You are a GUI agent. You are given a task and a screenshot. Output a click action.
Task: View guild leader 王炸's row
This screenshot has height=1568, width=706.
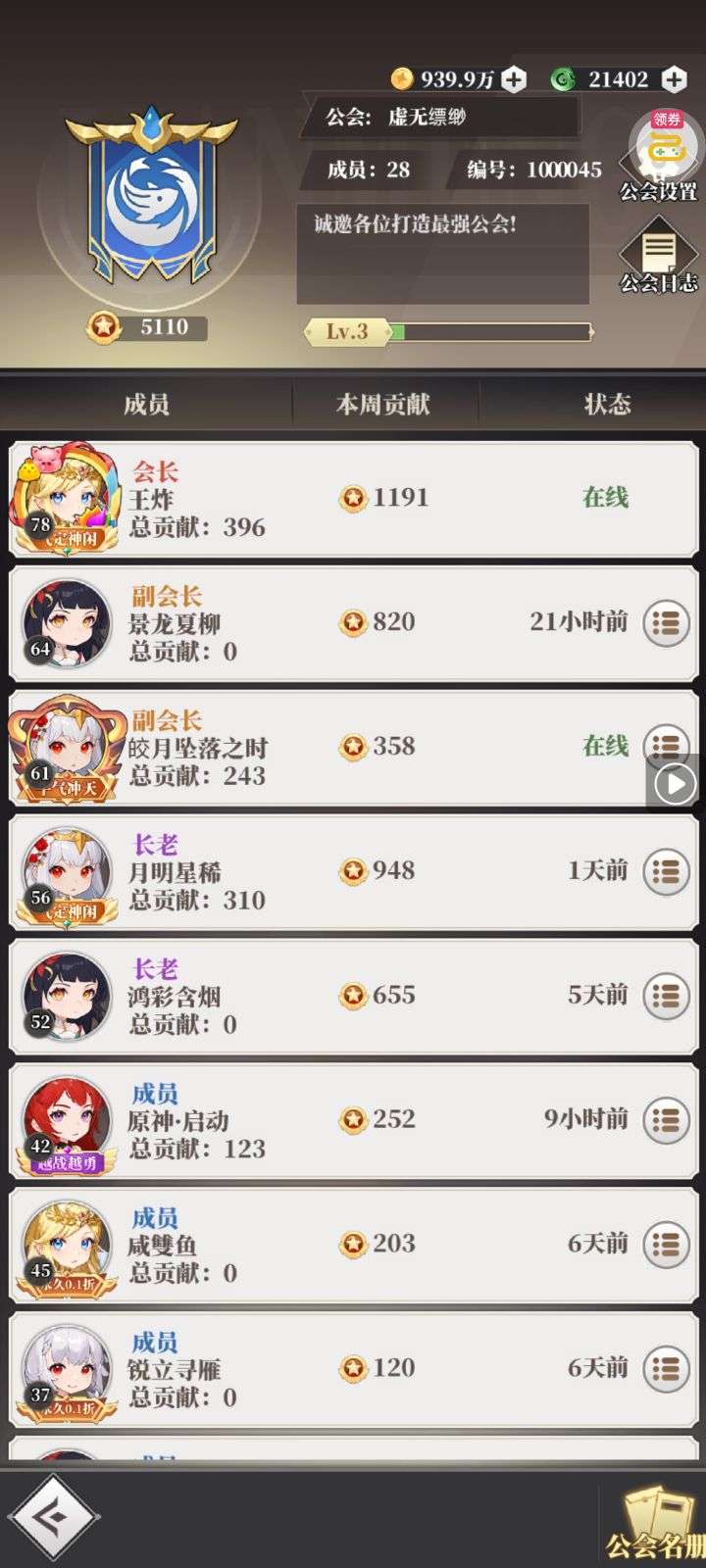(x=353, y=499)
